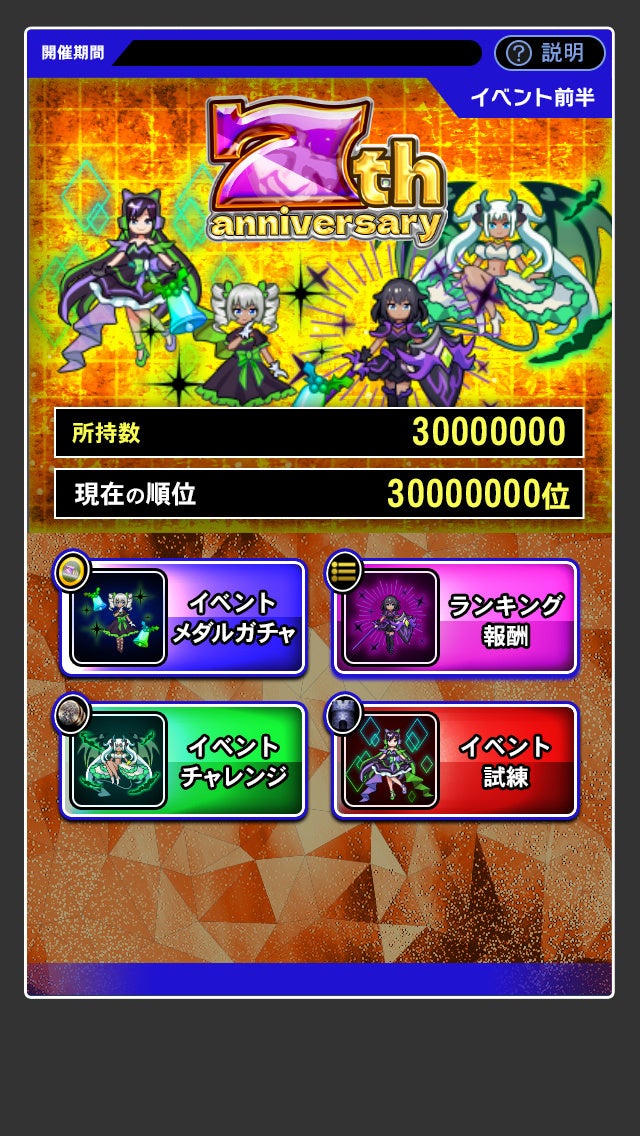This screenshot has width=640, height=1136.
Task: Start イベントチャレンジ
Action: (x=184, y=761)
